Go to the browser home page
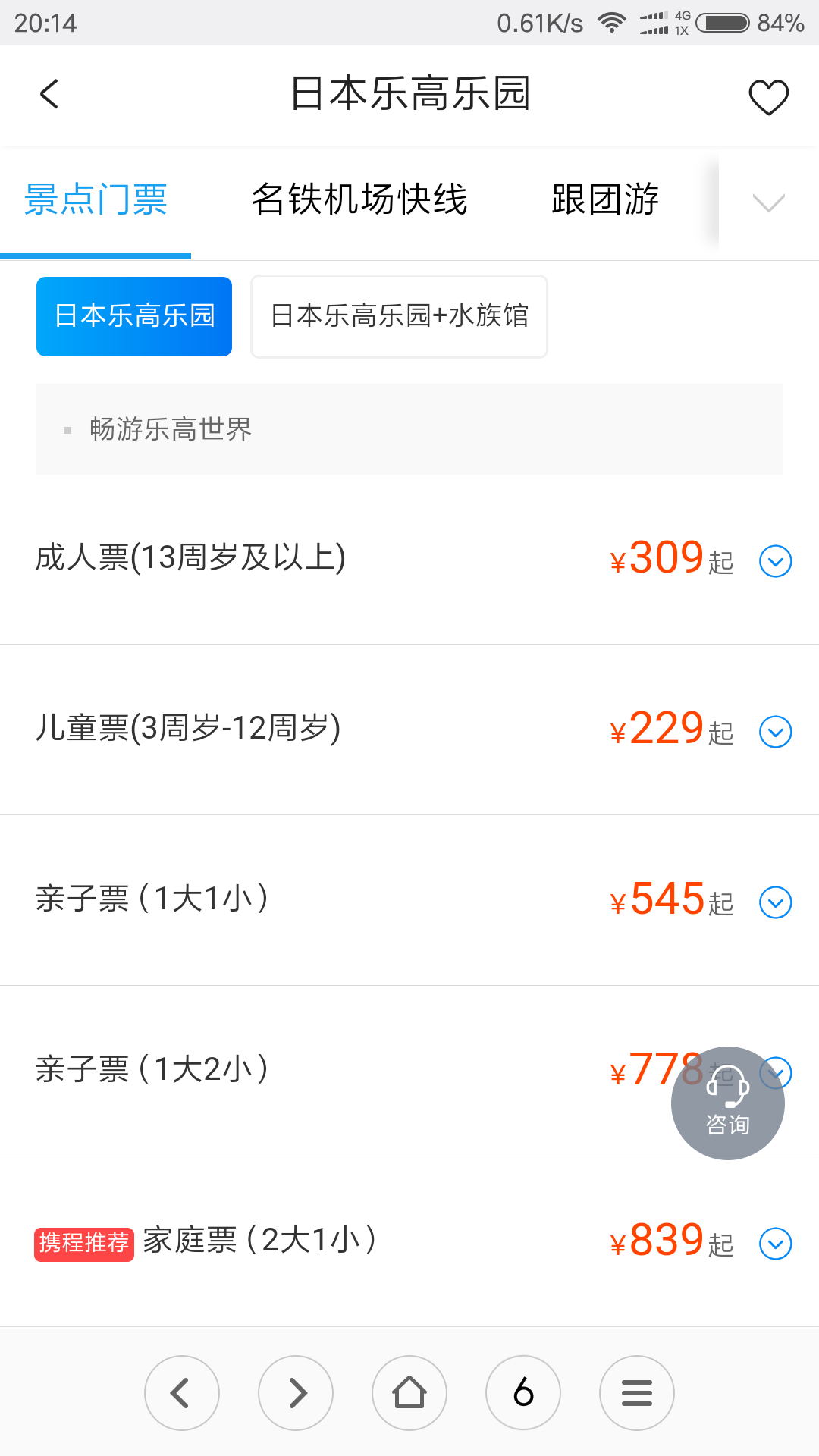This screenshot has height=1456, width=819. (x=409, y=1393)
